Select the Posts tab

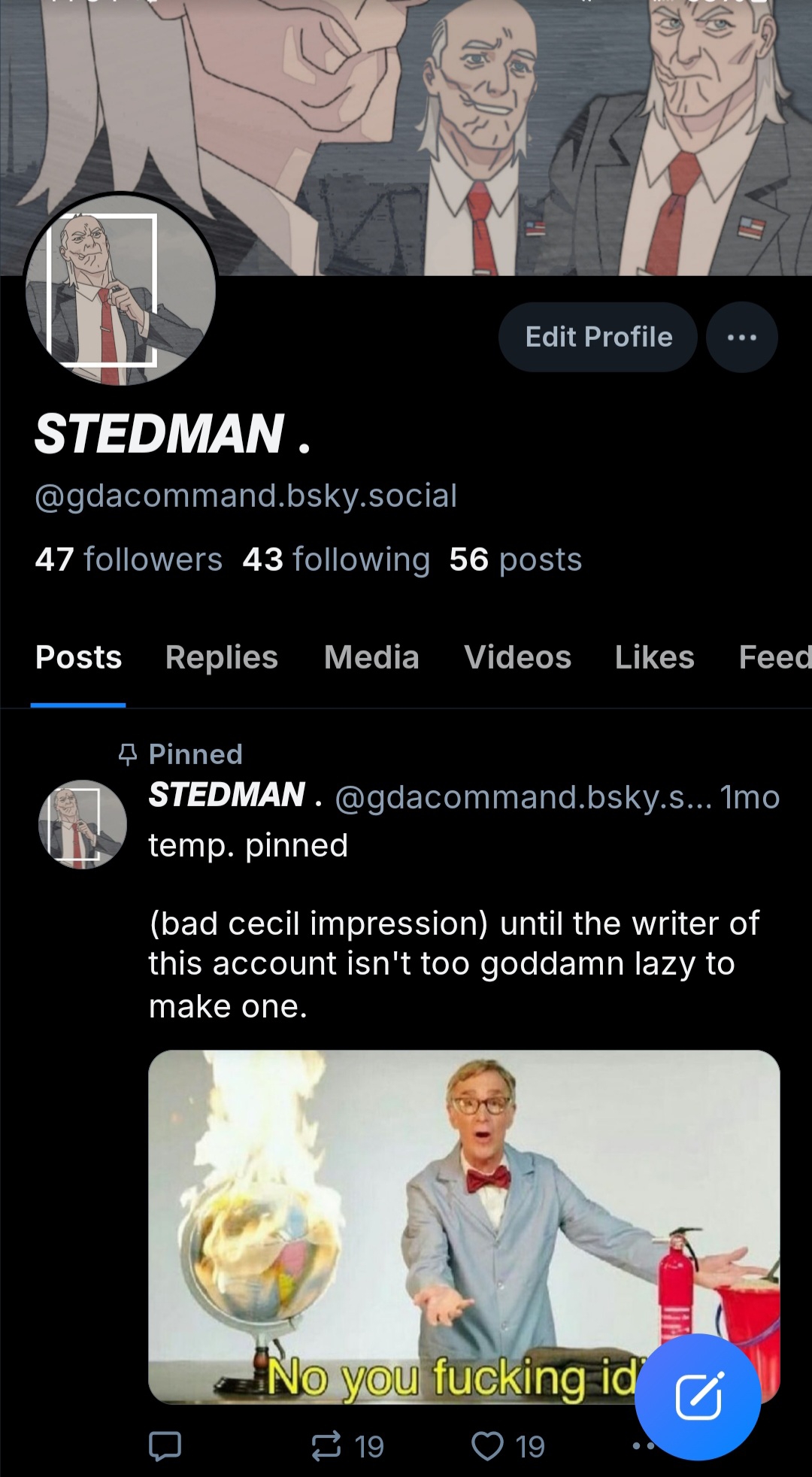point(78,658)
